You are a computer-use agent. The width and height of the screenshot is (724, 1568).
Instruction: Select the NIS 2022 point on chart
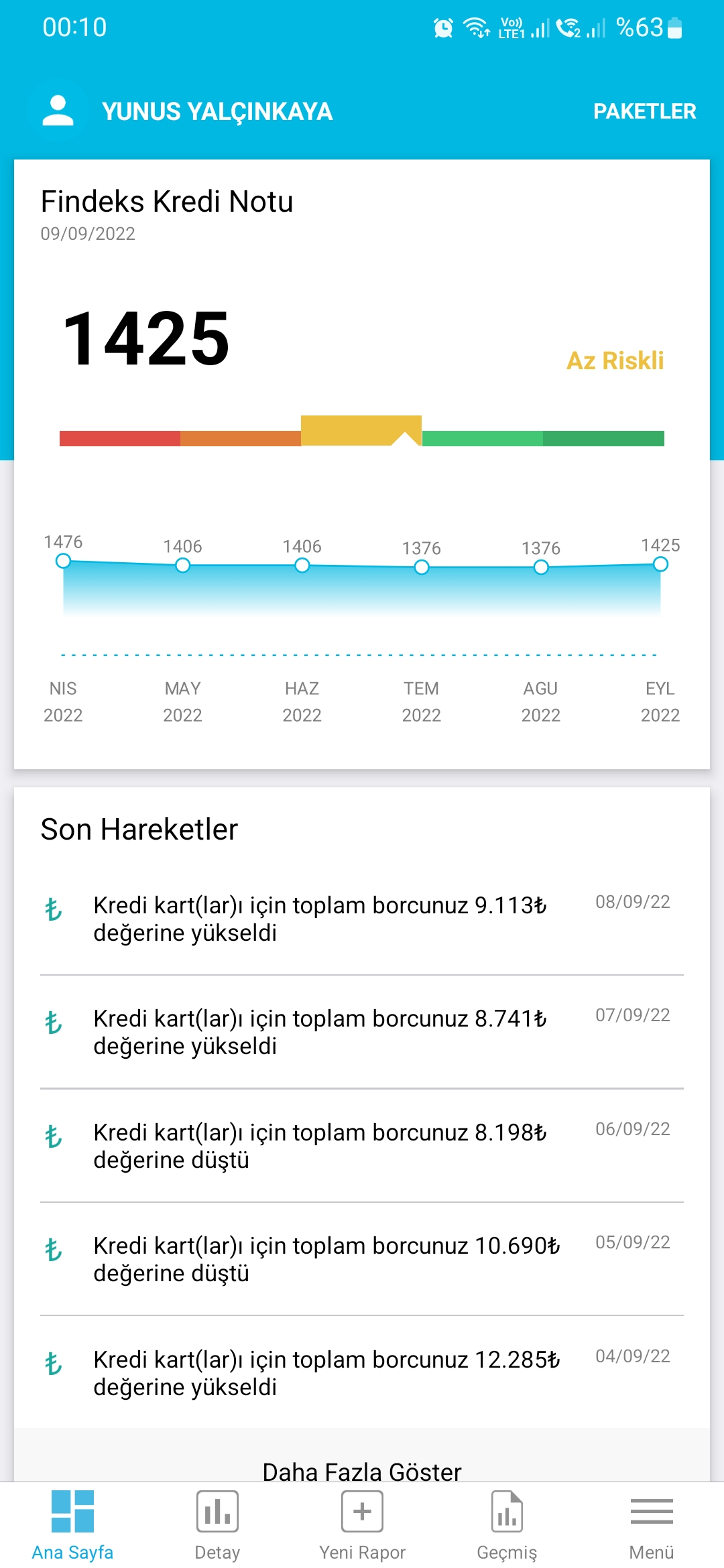(x=63, y=561)
